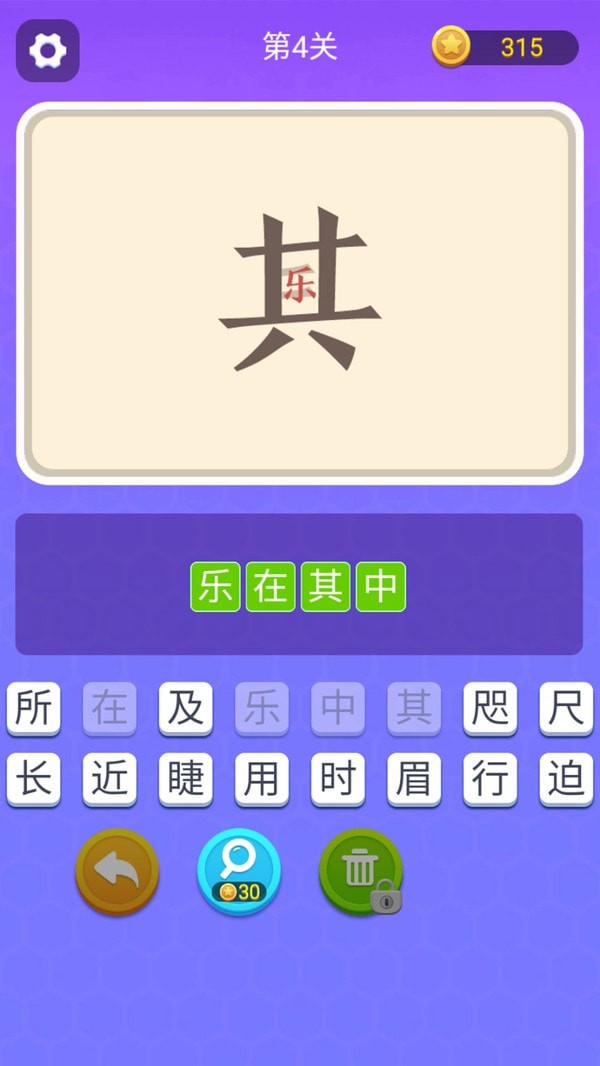This screenshot has width=600, height=1066.
Task: Tap the undo arrow button
Action: [117, 871]
